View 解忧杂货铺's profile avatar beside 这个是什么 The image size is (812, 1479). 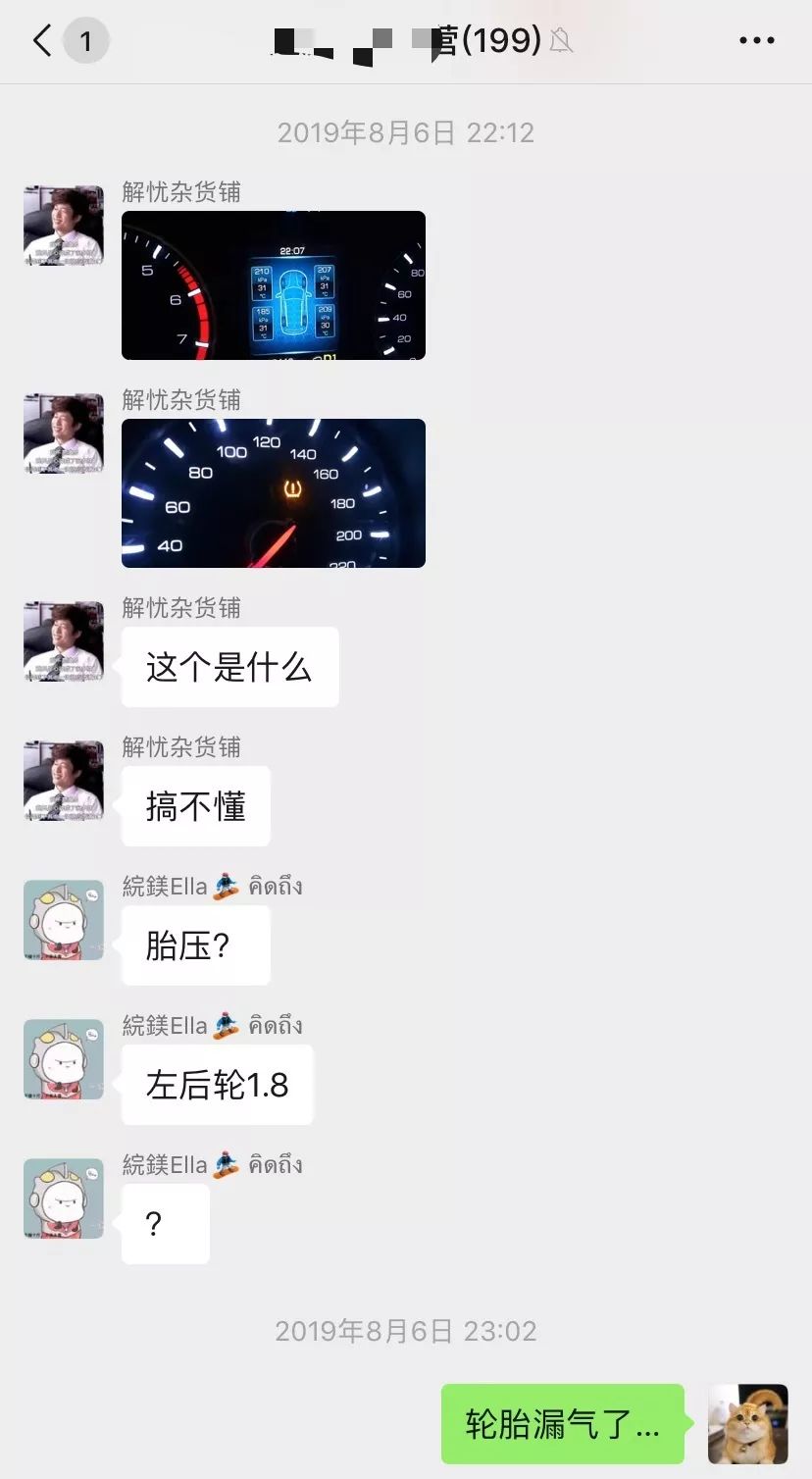point(64,641)
